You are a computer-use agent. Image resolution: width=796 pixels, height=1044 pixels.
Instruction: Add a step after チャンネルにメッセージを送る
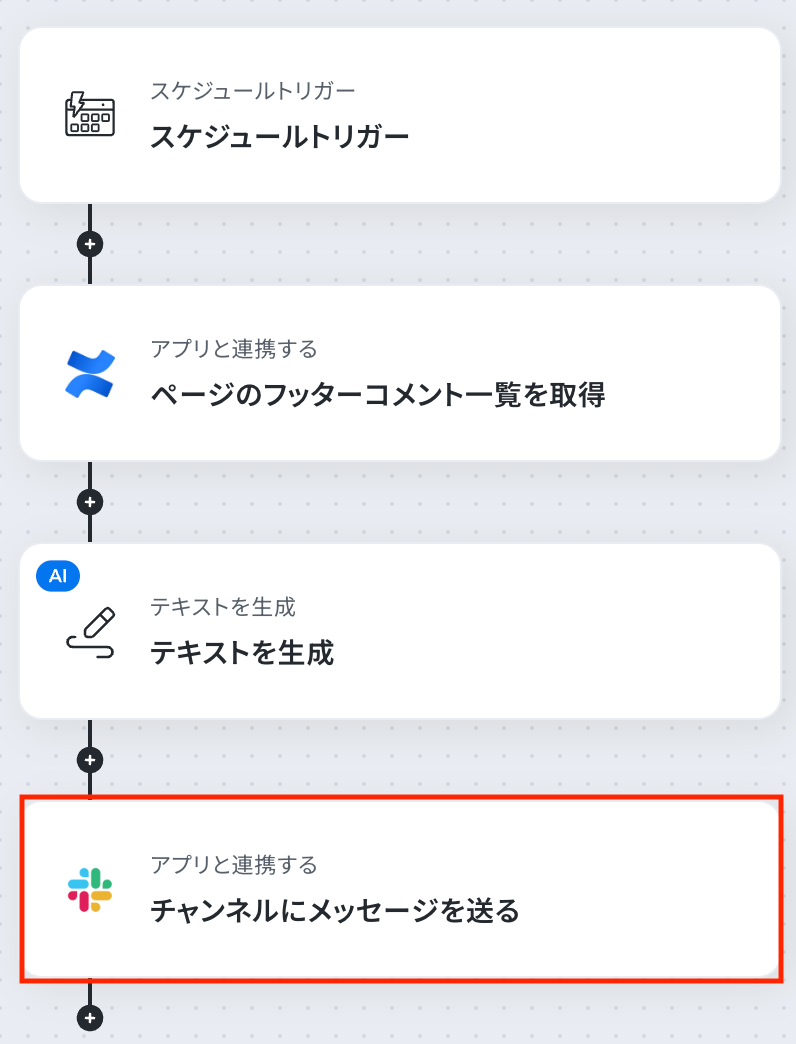click(91, 1018)
